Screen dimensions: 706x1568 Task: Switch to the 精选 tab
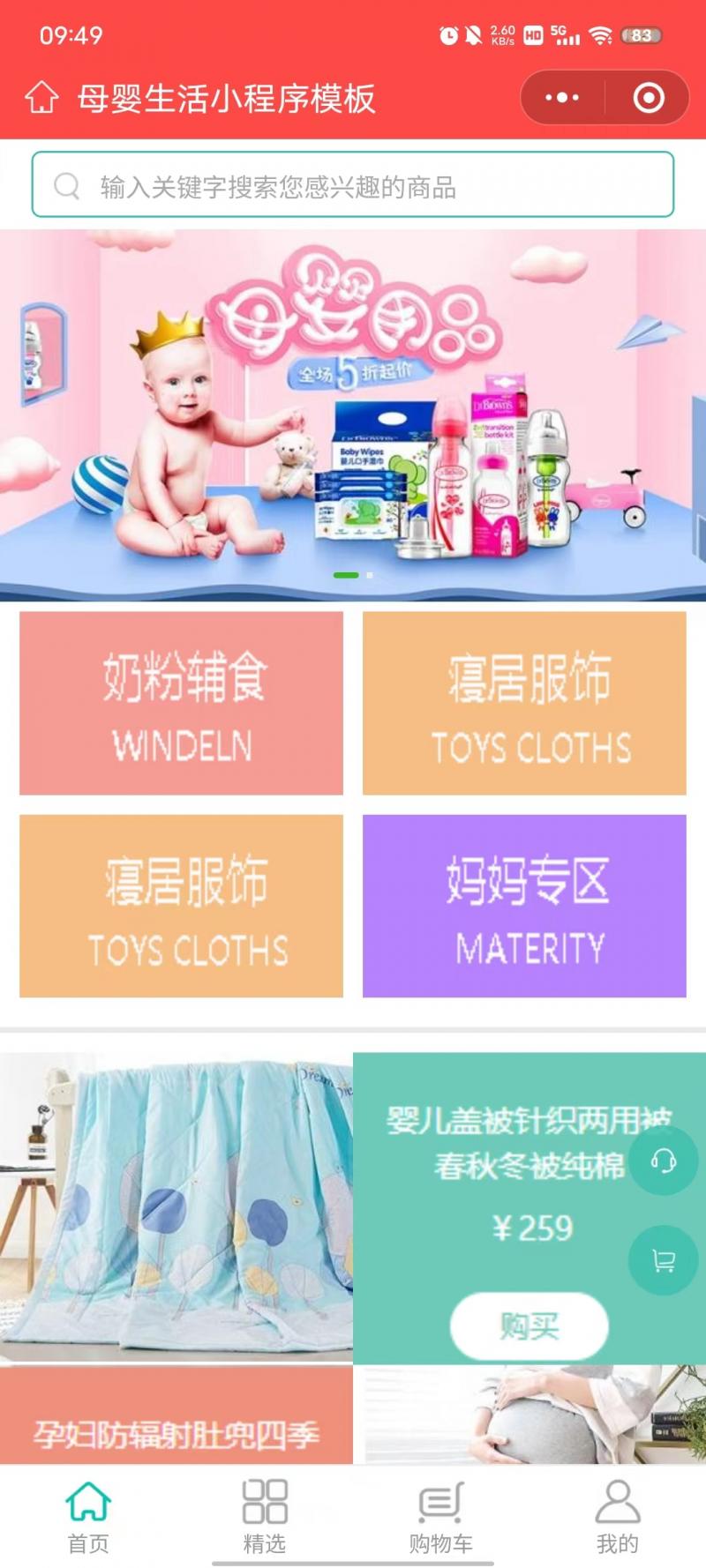tap(265, 1517)
